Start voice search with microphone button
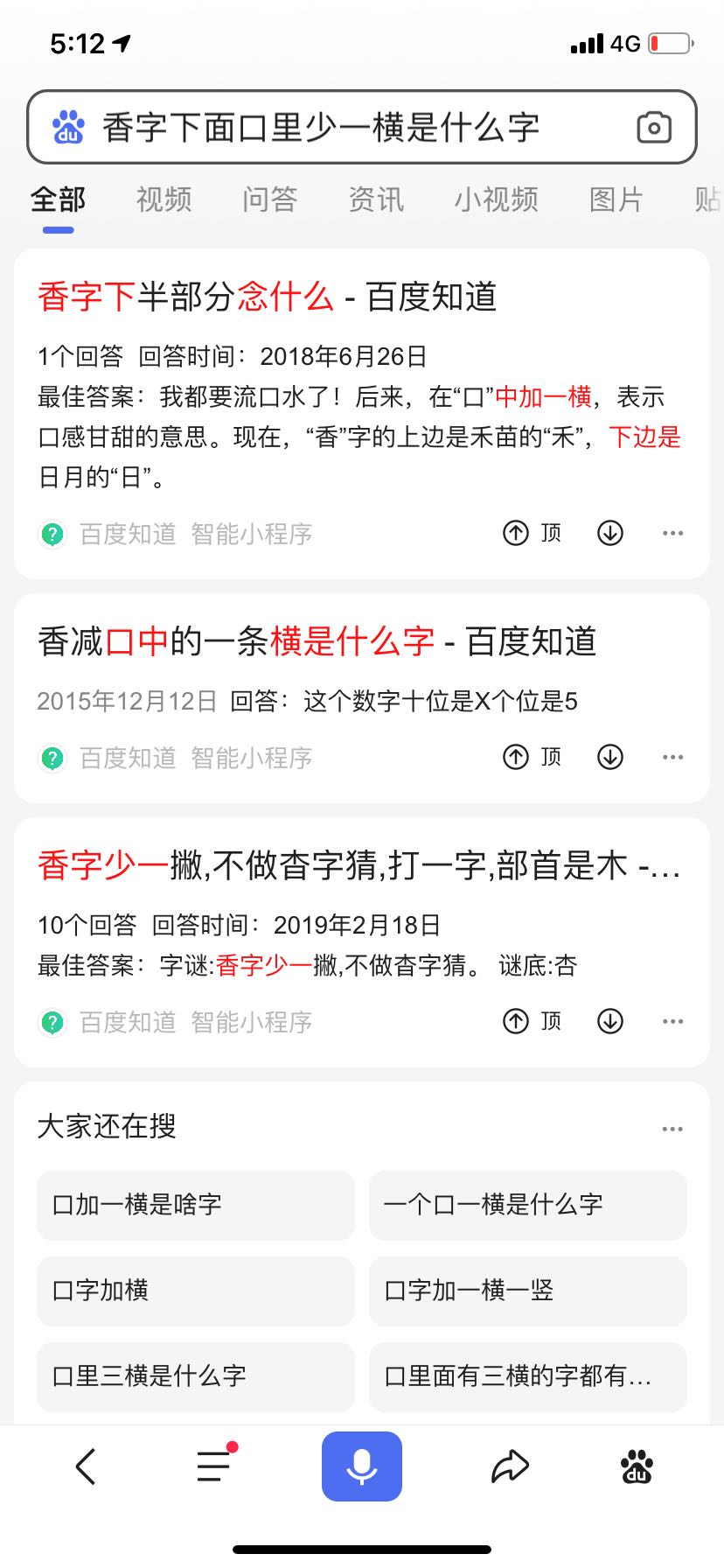 (362, 1466)
